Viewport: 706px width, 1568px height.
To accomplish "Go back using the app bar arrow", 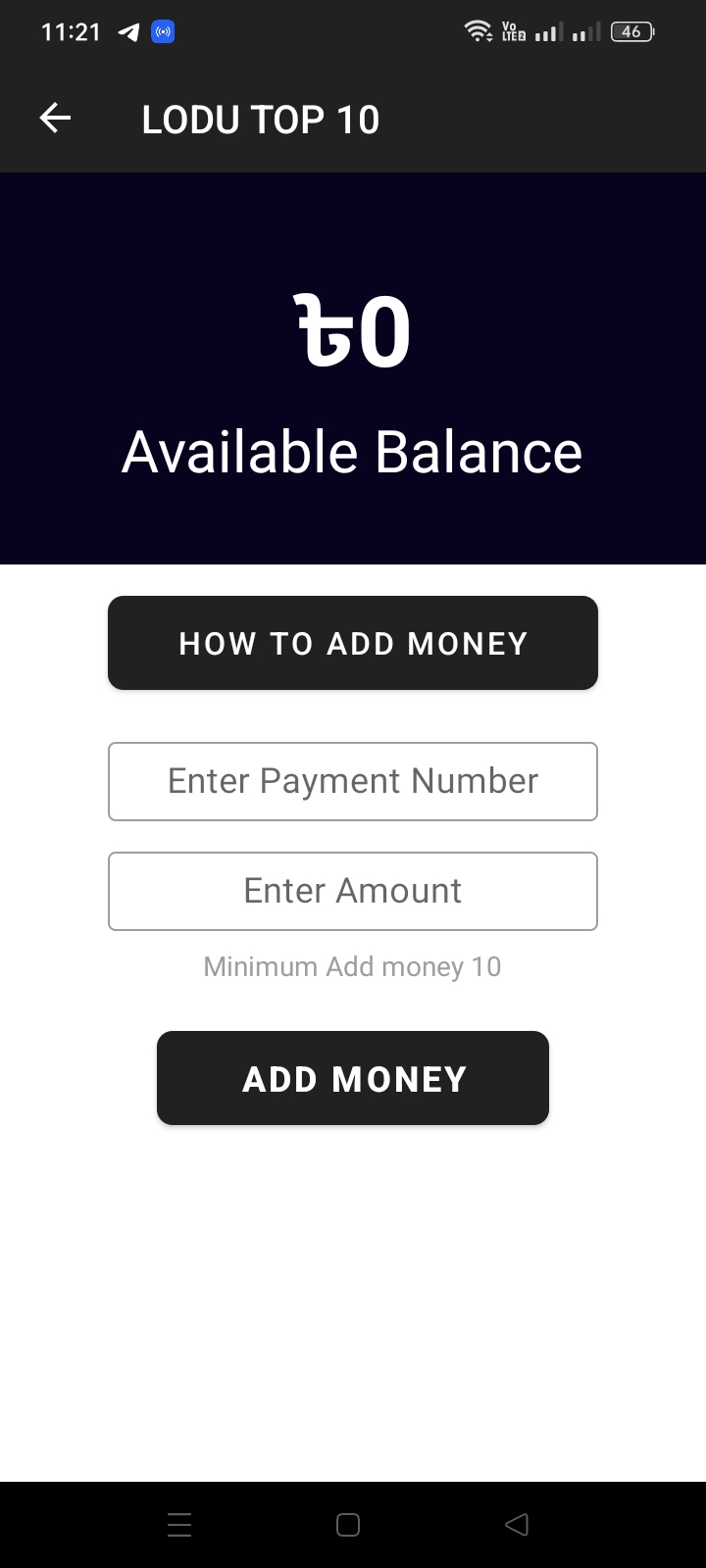I will (x=55, y=119).
